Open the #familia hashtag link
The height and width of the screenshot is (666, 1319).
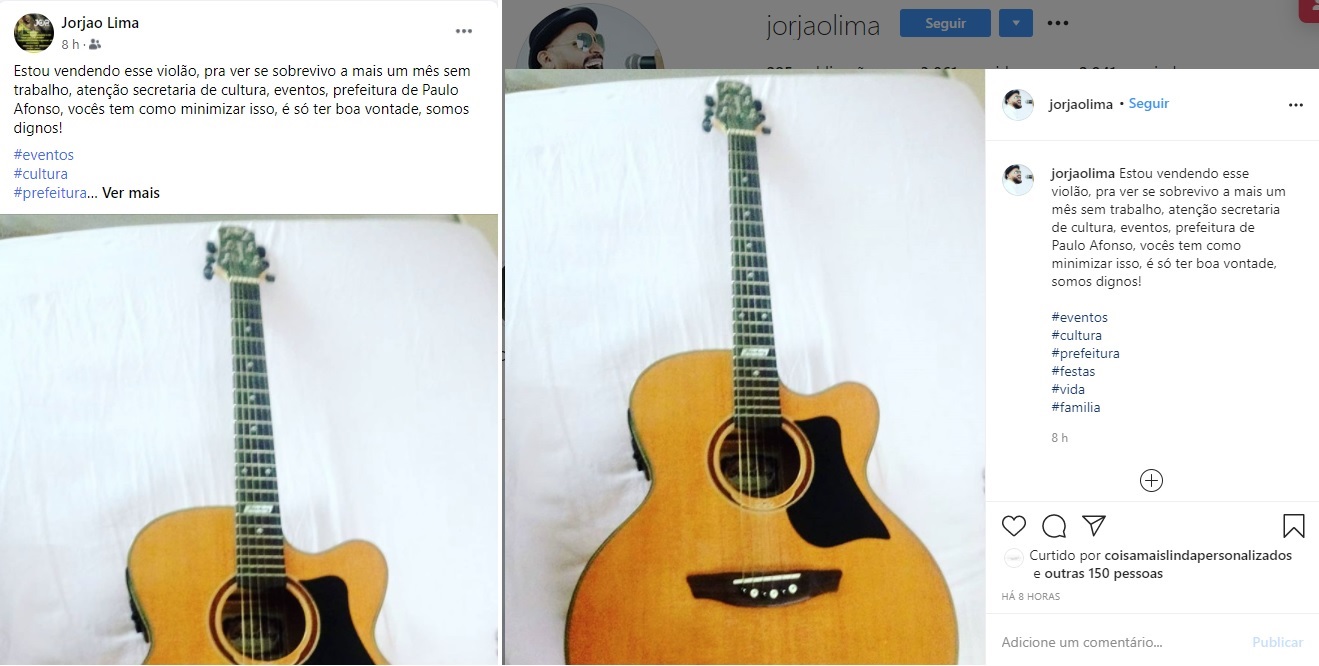(1075, 408)
